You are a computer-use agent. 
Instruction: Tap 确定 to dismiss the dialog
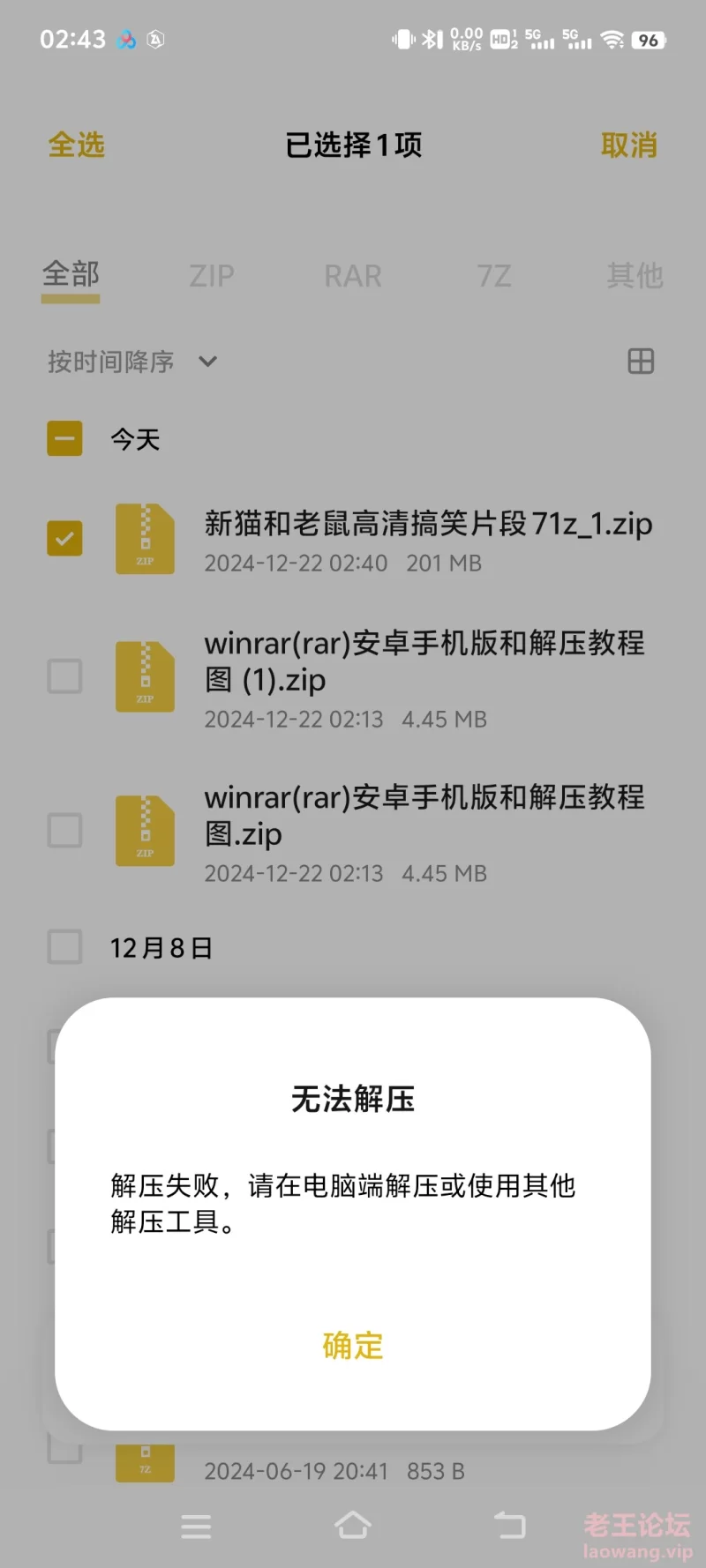click(352, 1346)
